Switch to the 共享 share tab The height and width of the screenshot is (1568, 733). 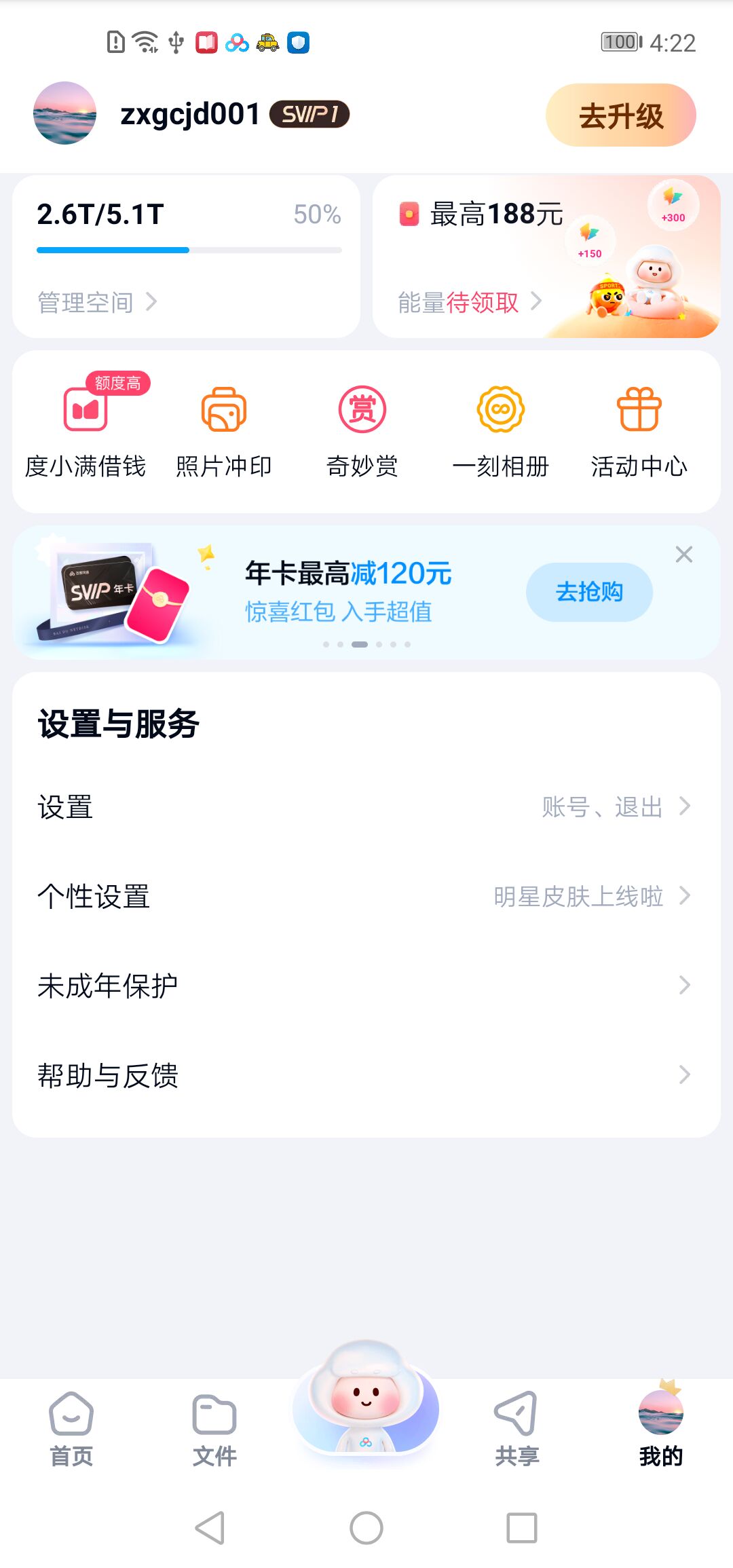pyautogui.click(x=516, y=1429)
